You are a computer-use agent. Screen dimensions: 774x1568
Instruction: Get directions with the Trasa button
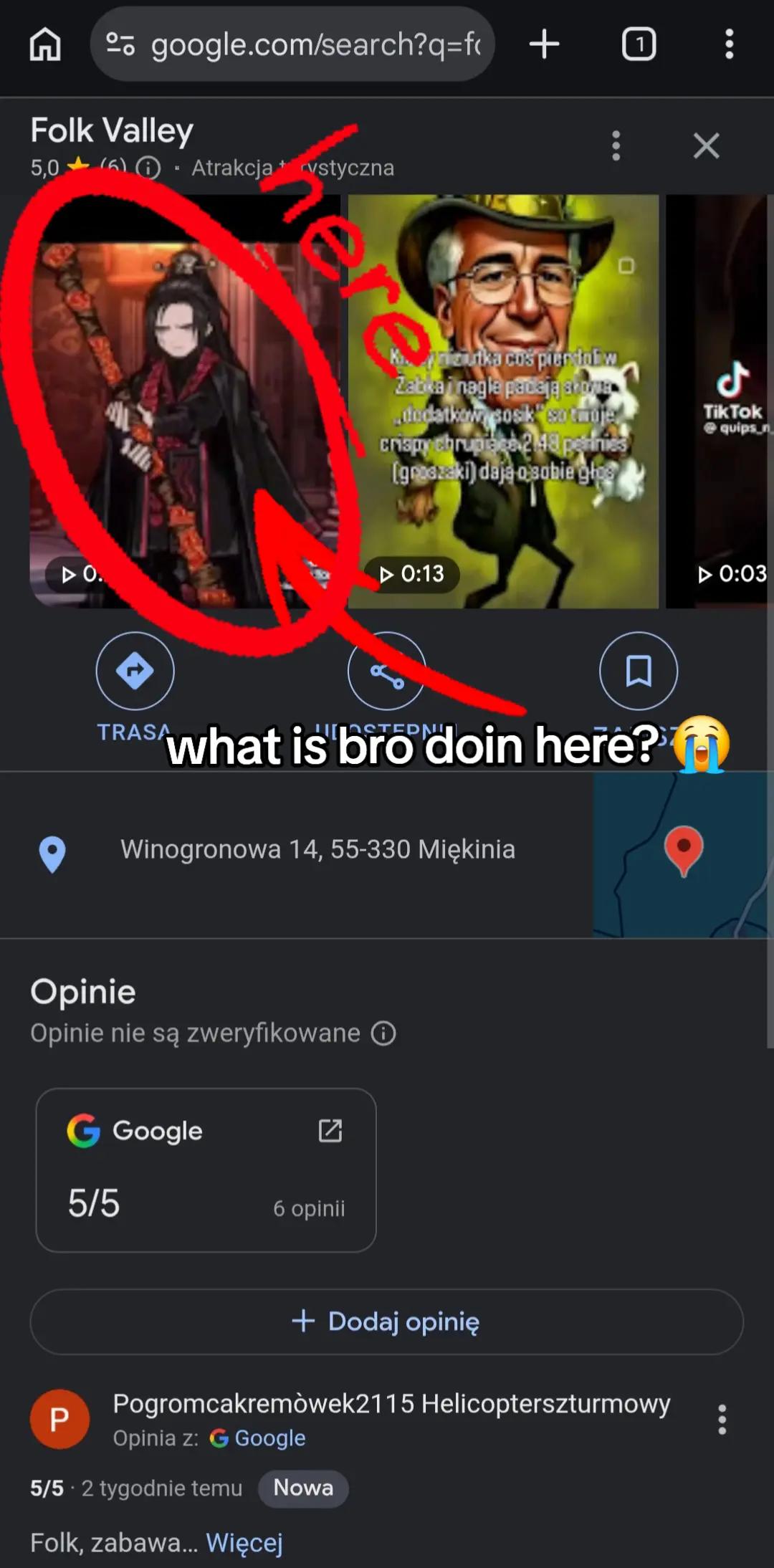[135, 671]
